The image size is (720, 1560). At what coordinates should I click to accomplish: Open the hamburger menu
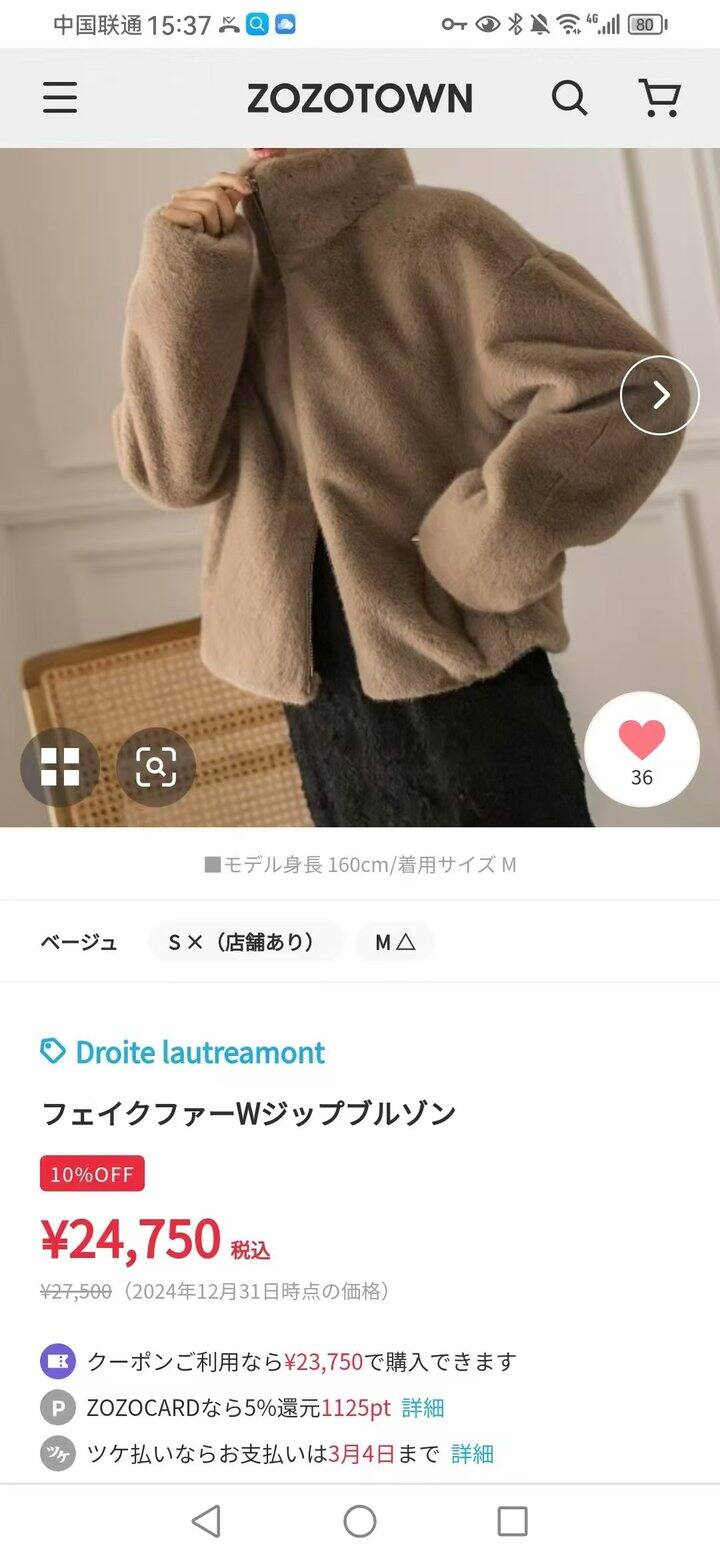(60, 98)
